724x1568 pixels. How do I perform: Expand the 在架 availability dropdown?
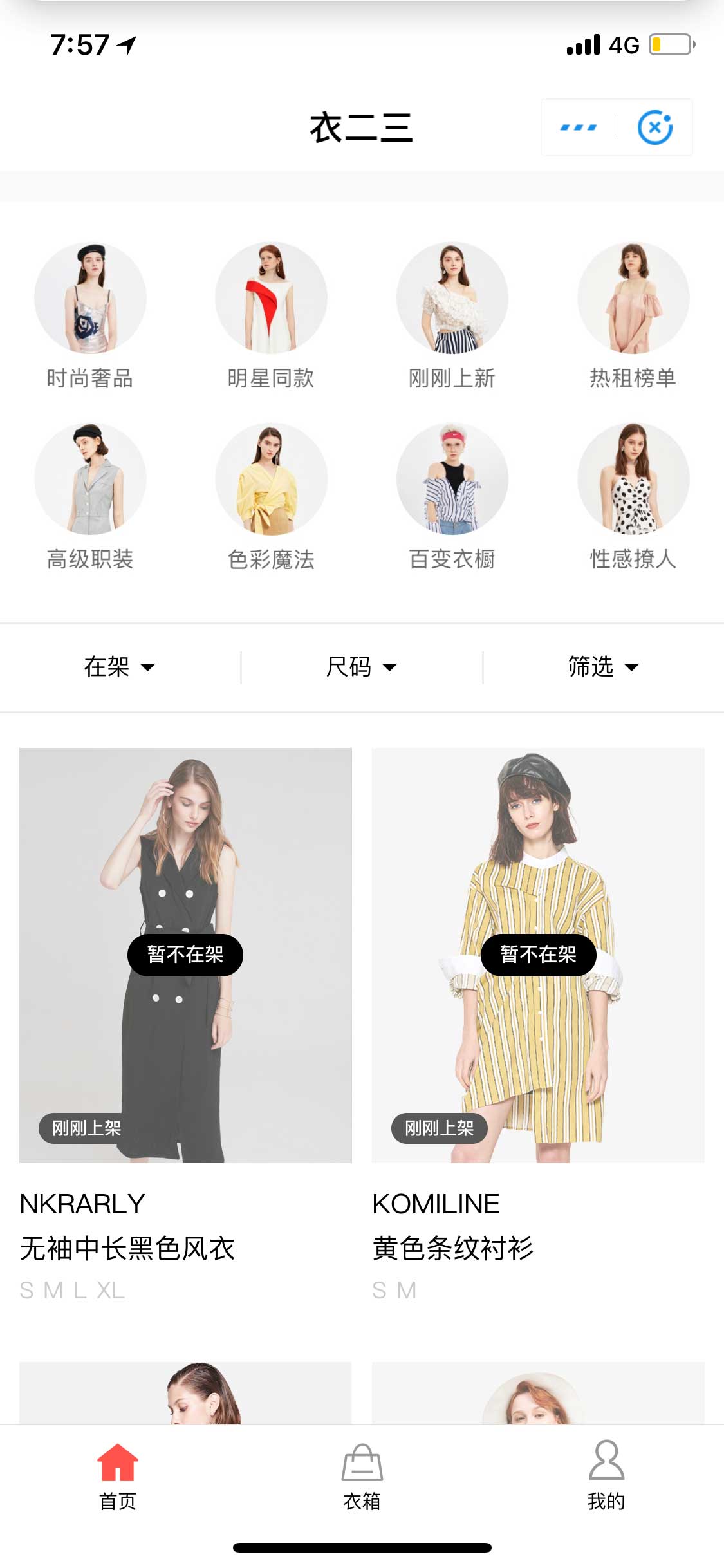click(120, 667)
